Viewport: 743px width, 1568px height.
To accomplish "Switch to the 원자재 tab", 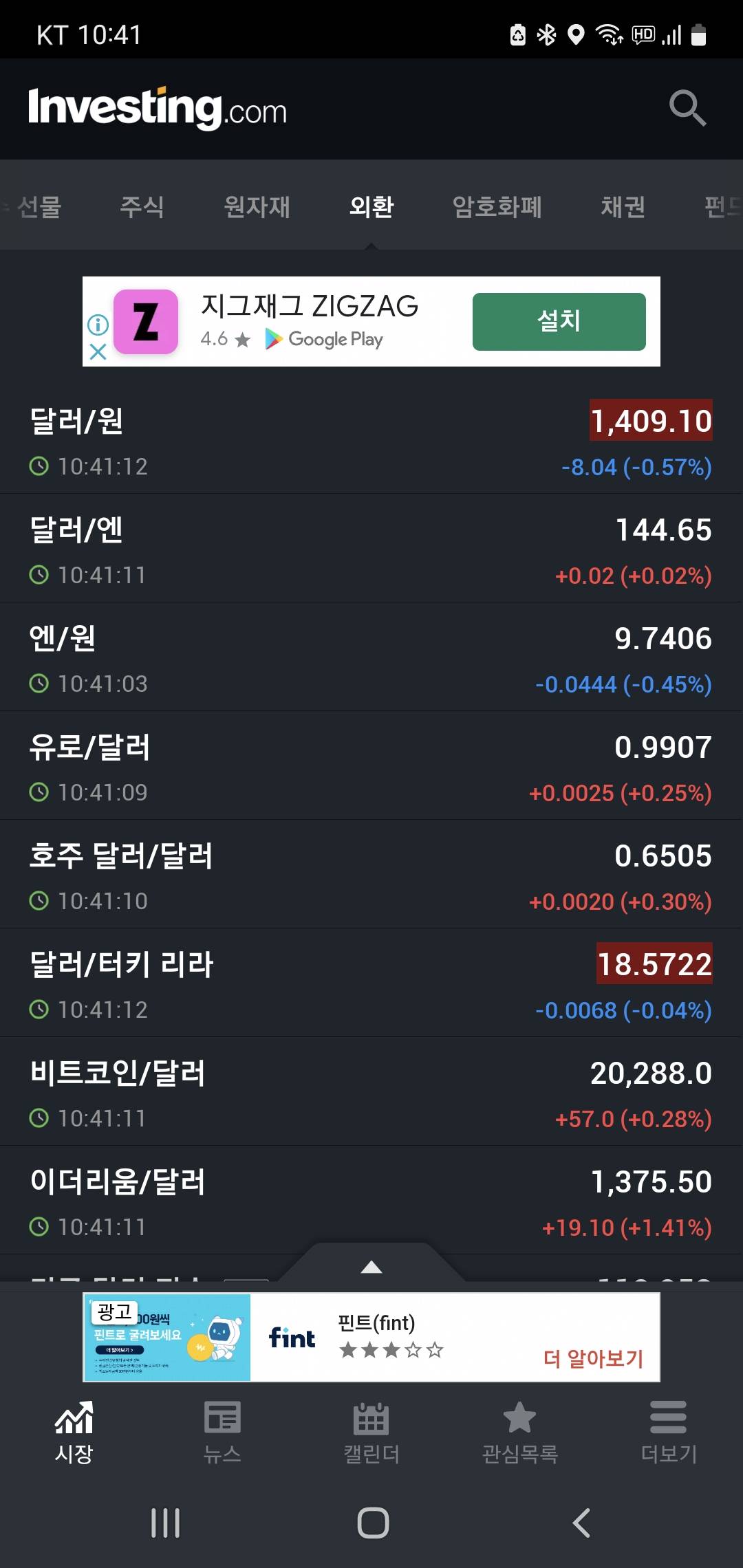I will point(257,206).
